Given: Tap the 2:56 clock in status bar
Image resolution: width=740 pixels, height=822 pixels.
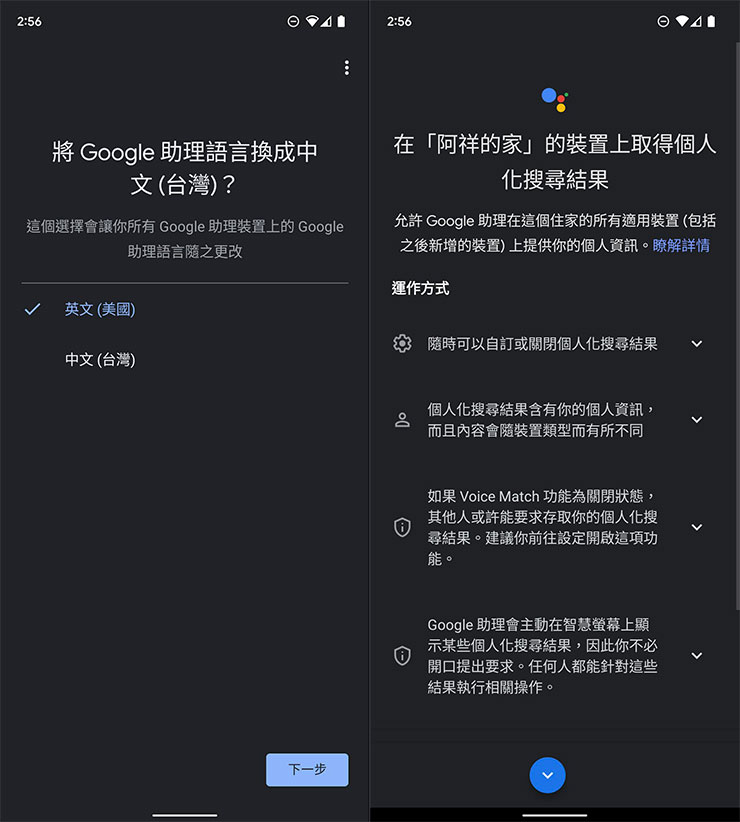Looking at the screenshot, I should click(x=27, y=20).
